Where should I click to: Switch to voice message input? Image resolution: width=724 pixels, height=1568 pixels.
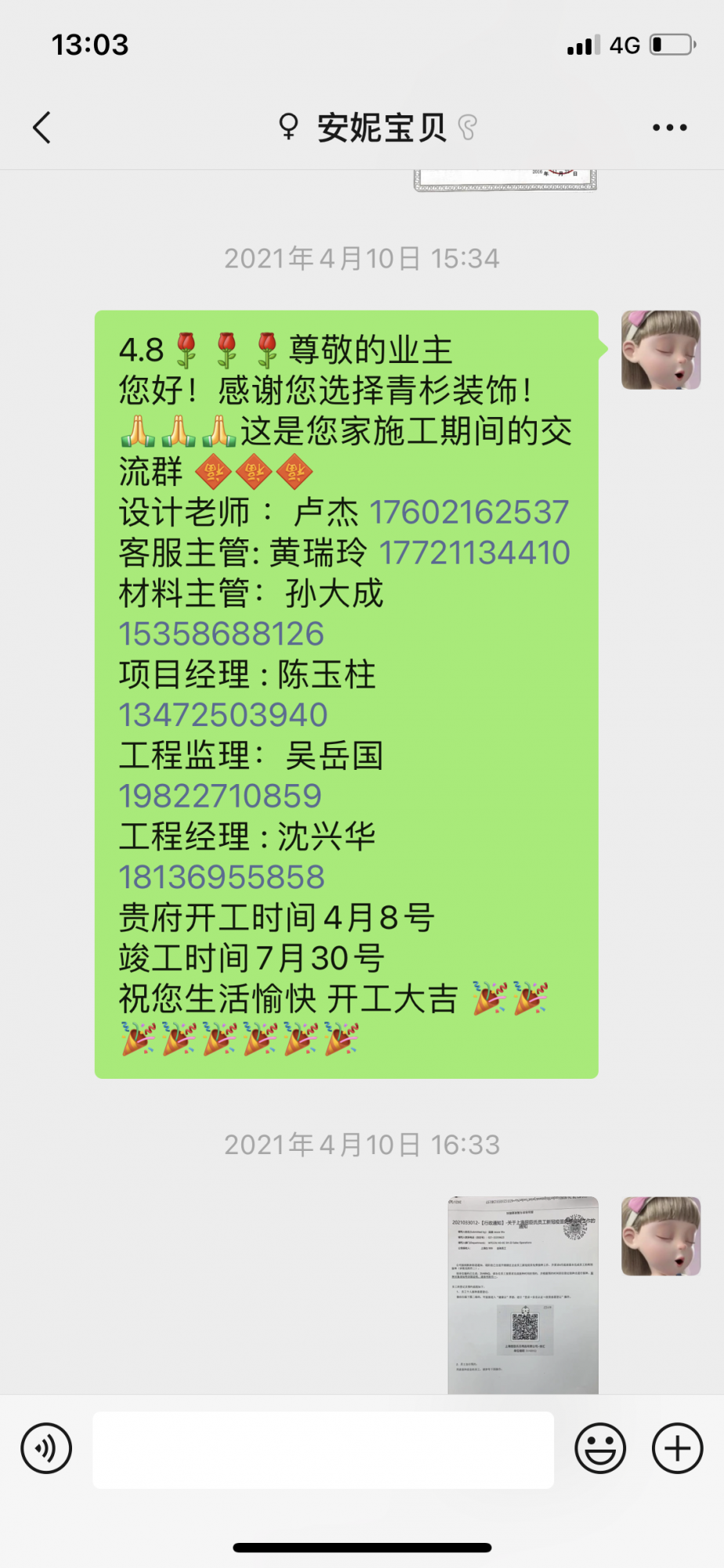click(47, 1448)
